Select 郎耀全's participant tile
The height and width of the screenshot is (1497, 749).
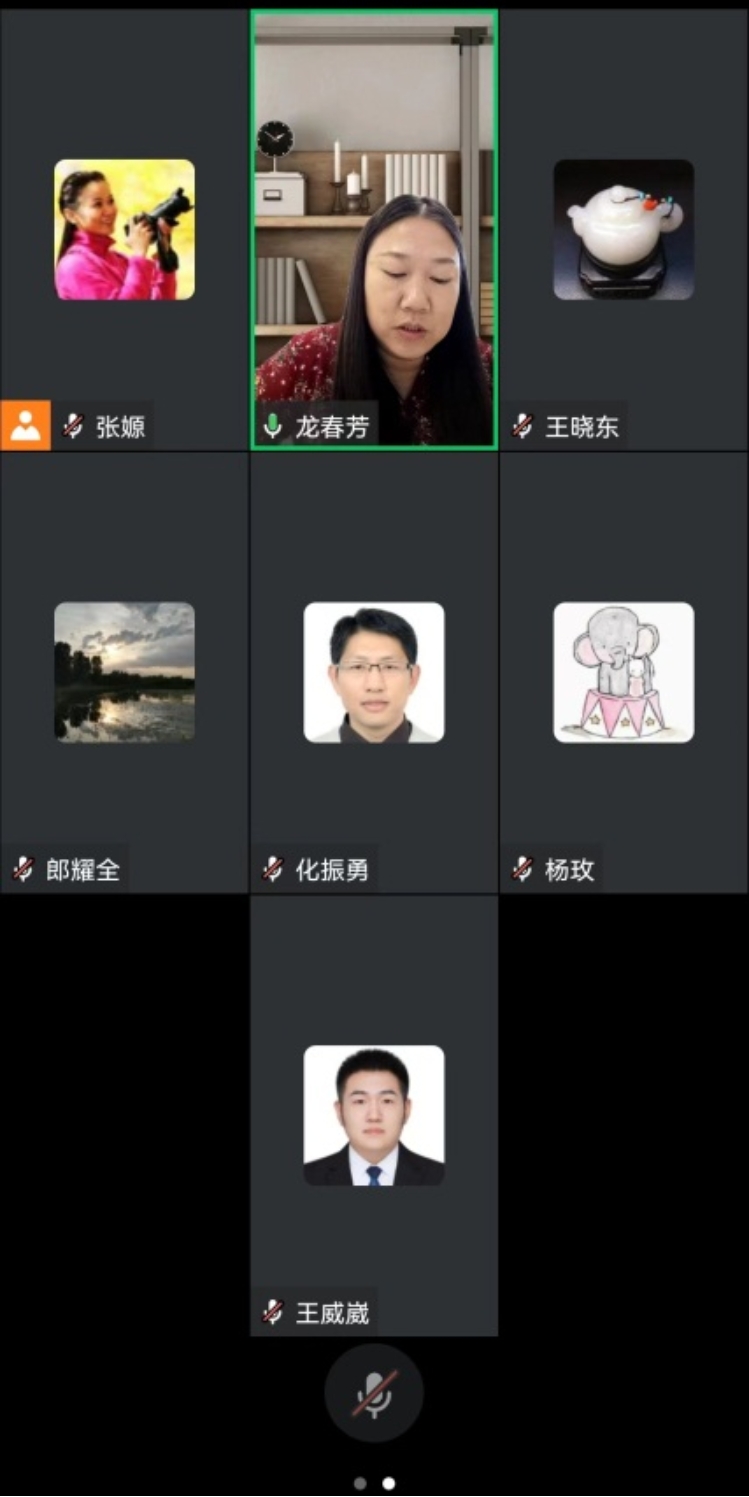click(x=124, y=672)
